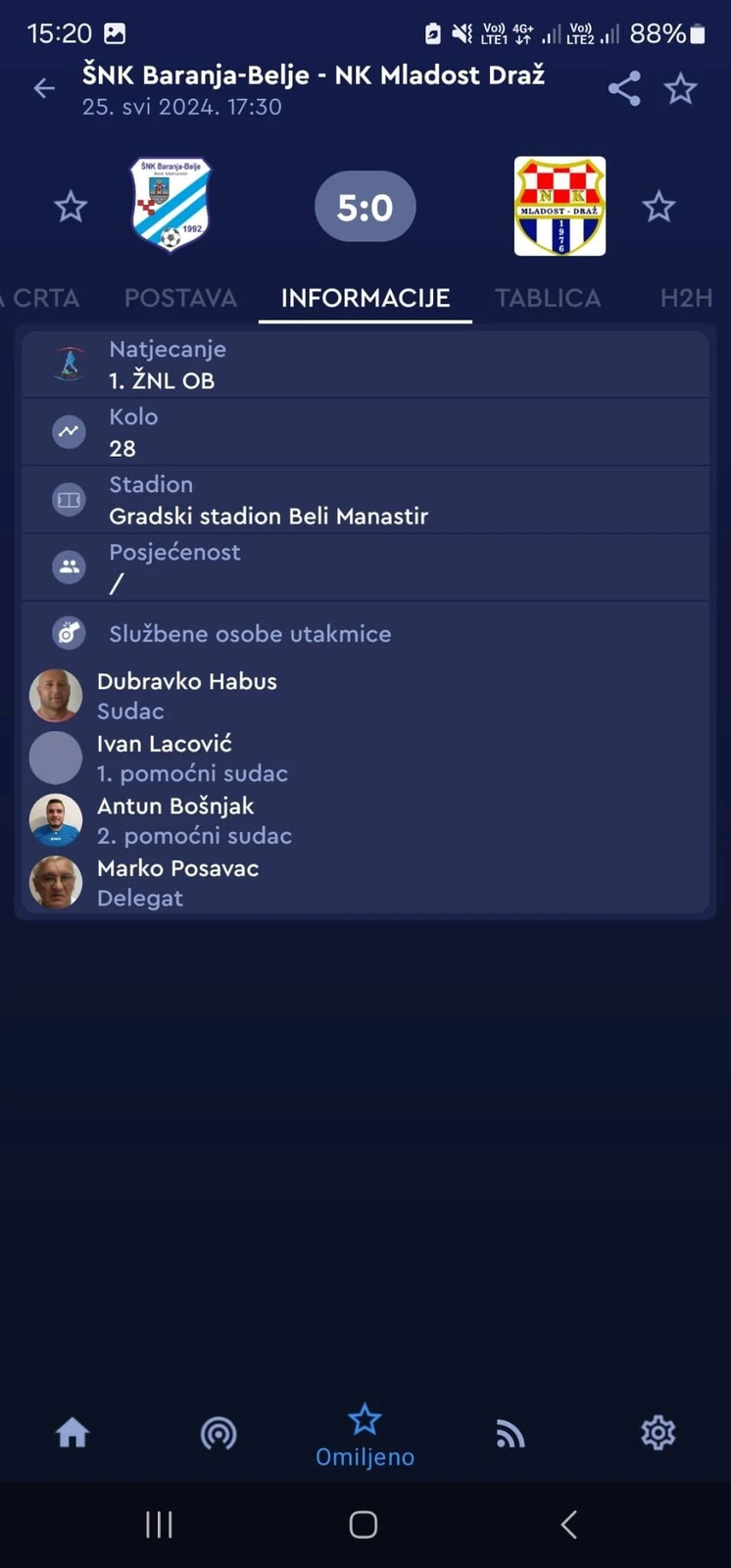Open assistant referee Ivan Lacović
The width and height of the screenshot is (731, 1568).
365,758
